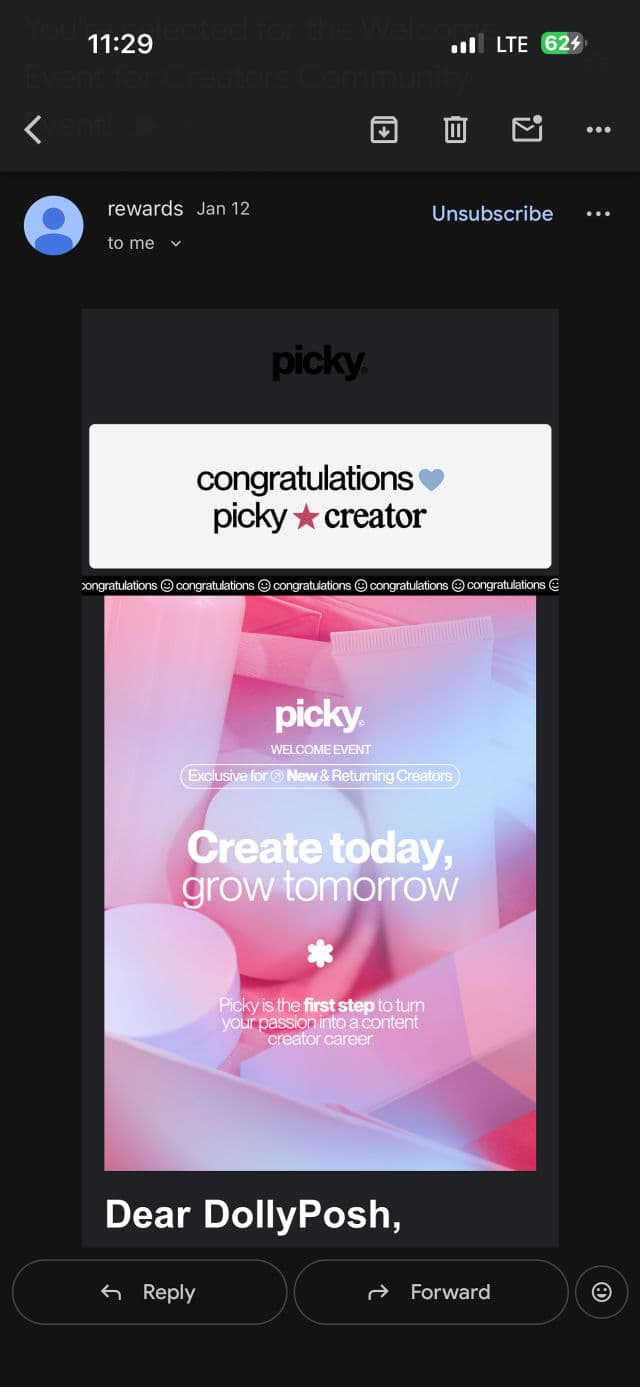This screenshot has width=640, height=1387.
Task: Mark this email as unread
Action: [527, 129]
